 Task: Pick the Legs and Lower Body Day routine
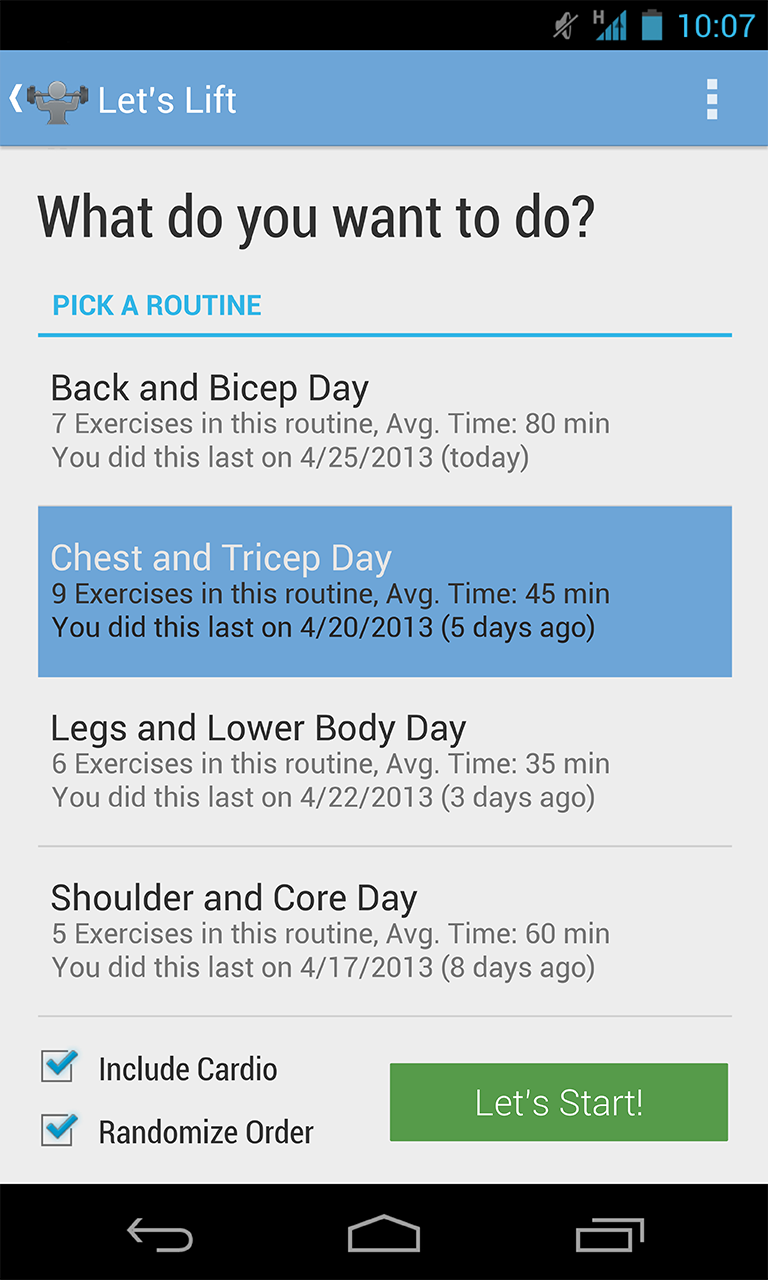(x=384, y=761)
